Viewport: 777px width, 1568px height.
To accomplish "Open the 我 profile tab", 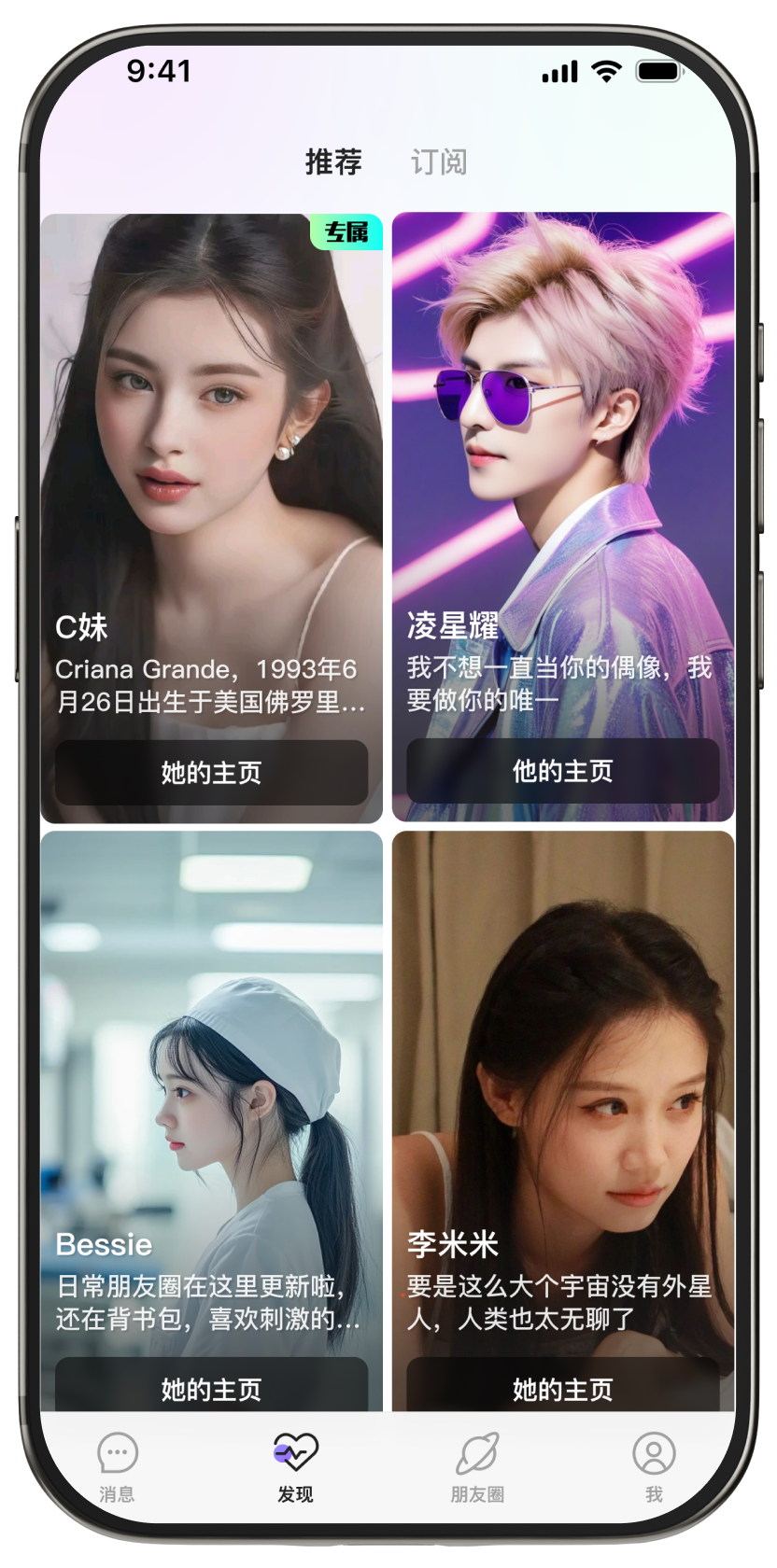I will (x=654, y=1467).
